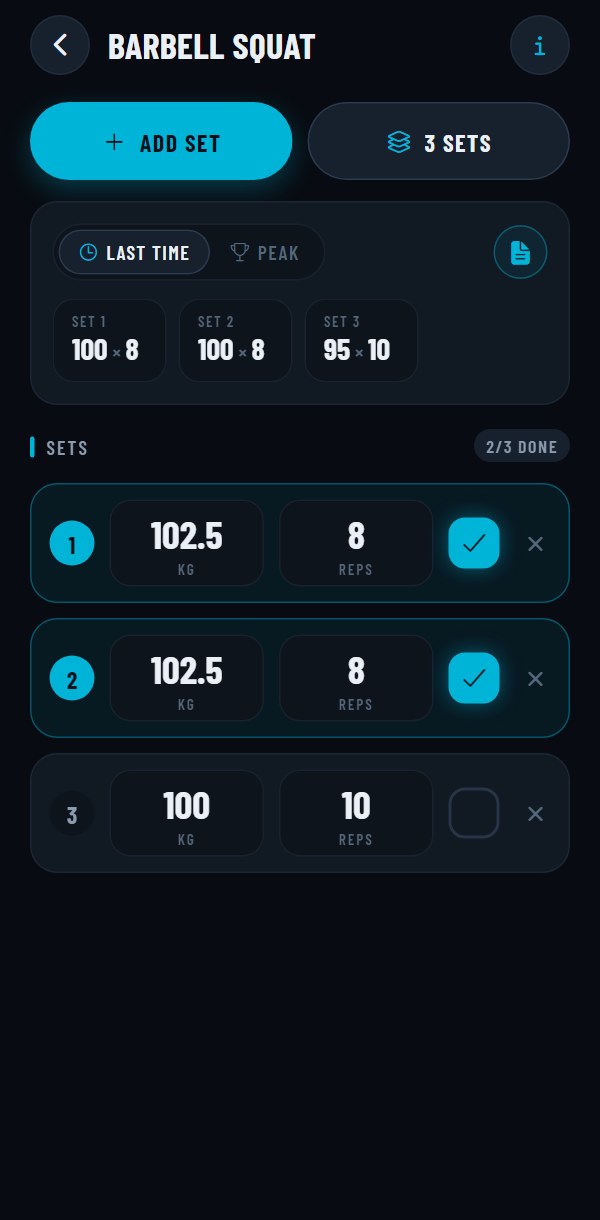
Task: Switch to the Peak tab
Action: 265,252
